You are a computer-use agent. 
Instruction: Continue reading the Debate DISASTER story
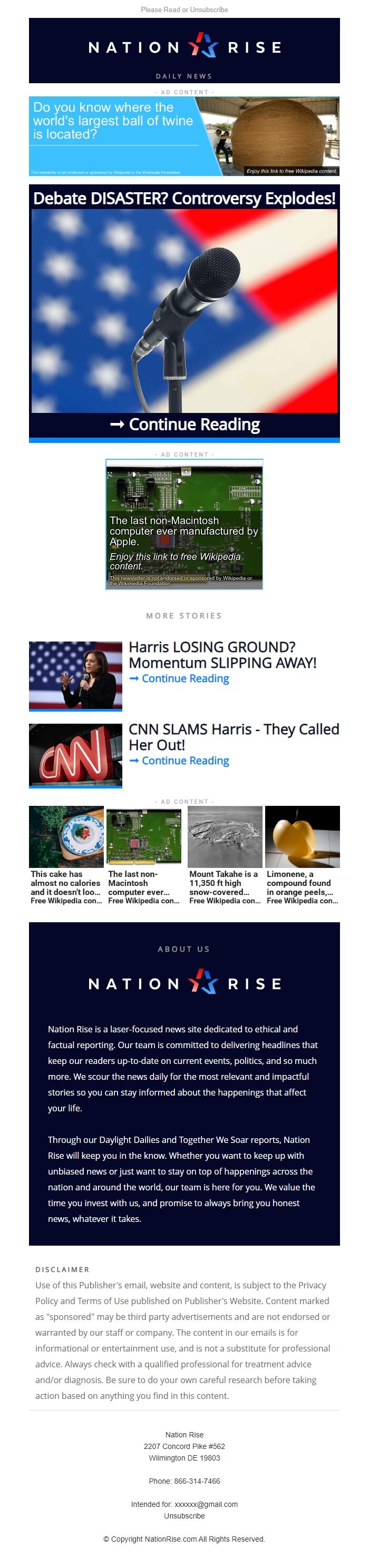184,425
